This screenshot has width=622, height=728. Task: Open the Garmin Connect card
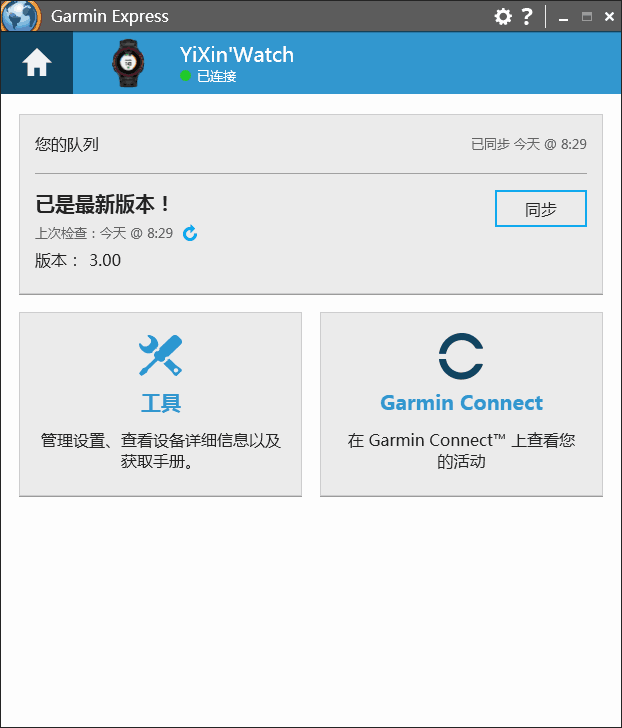pyautogui.click(x=461, y=404)
